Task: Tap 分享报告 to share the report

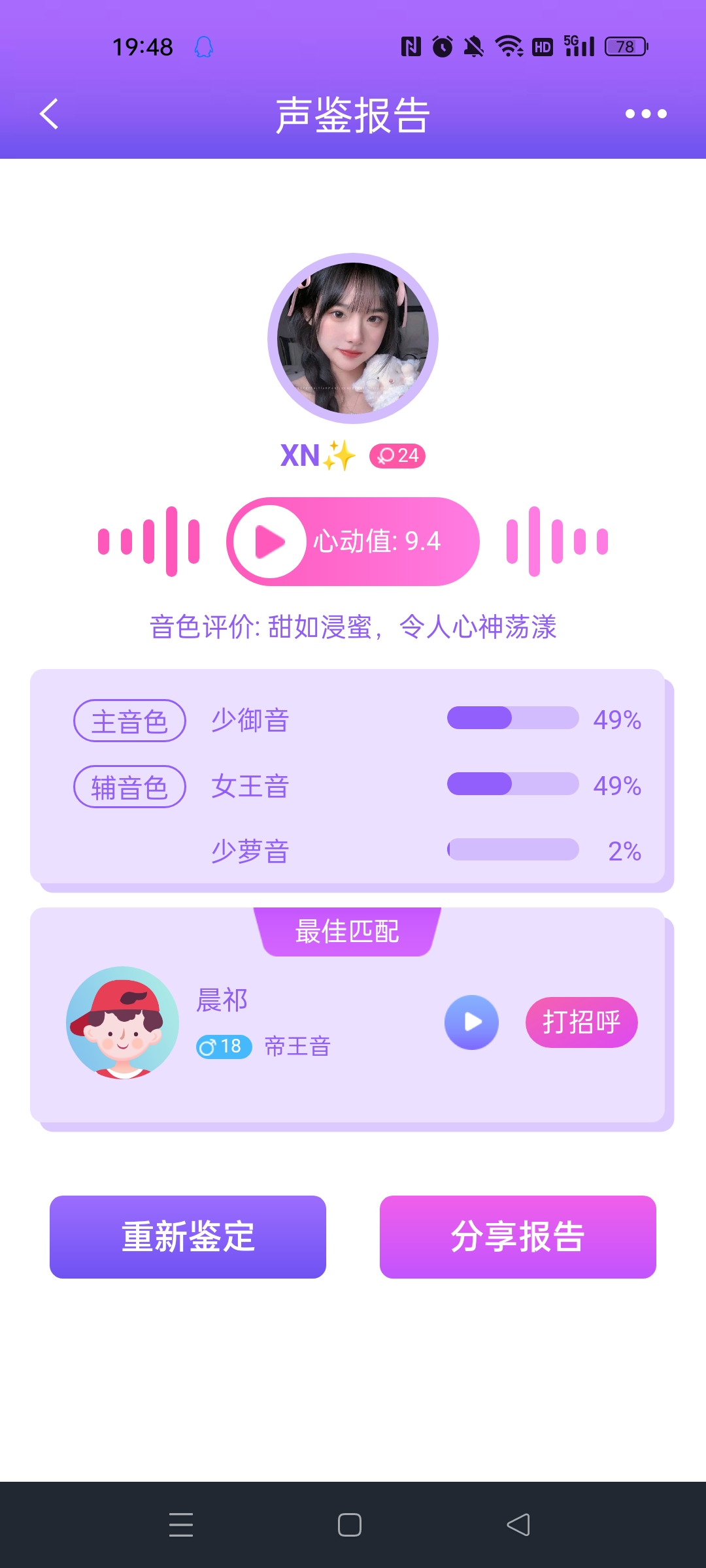Action: (x=518, y=1237)
